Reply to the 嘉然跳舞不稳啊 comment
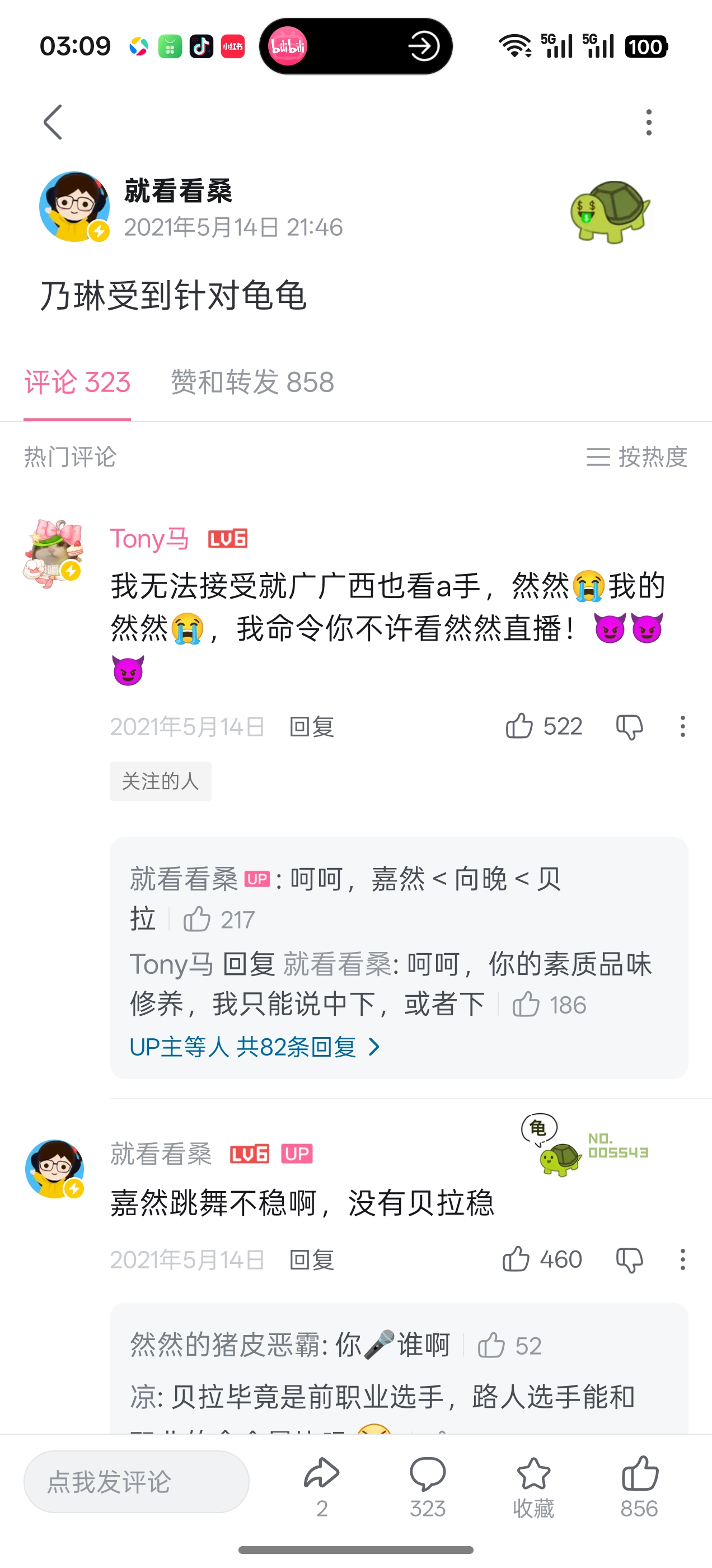The height and width of the screenshot is (1568, 712). tap(312, 1259)
